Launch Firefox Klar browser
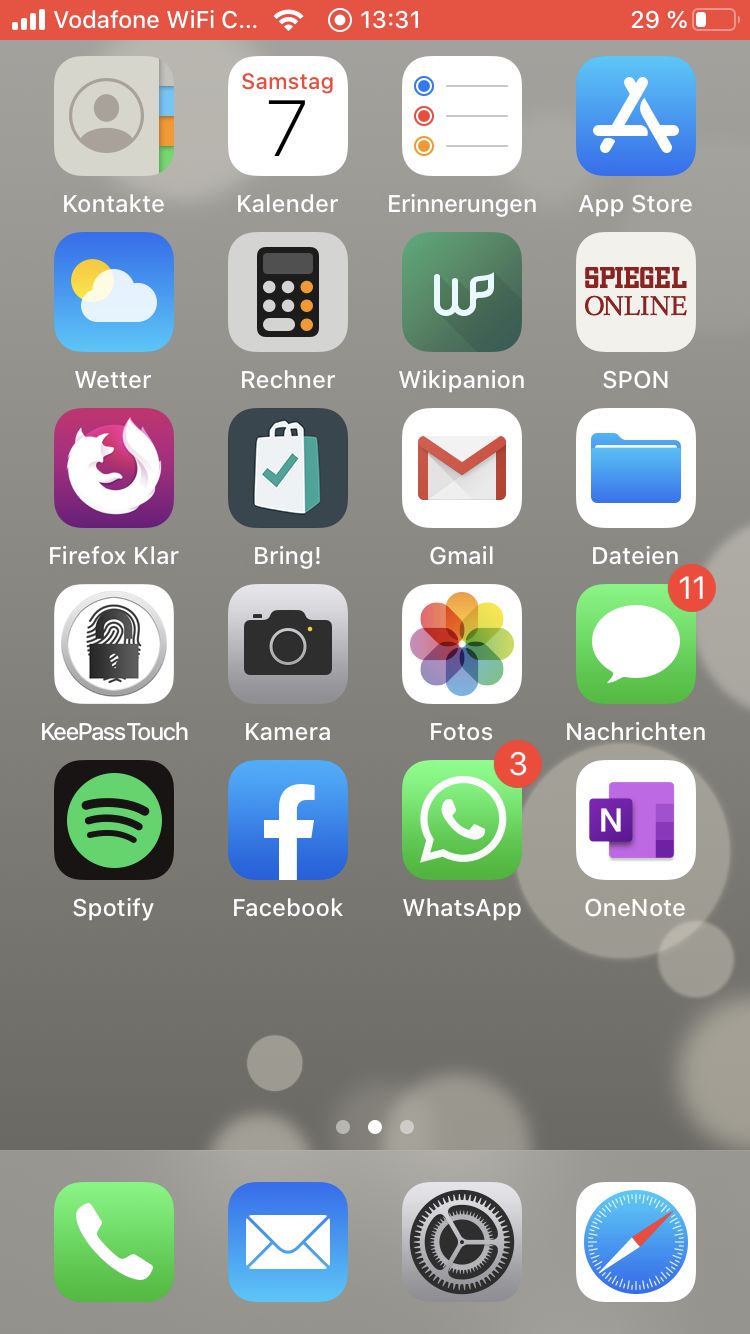 point(113,468)
